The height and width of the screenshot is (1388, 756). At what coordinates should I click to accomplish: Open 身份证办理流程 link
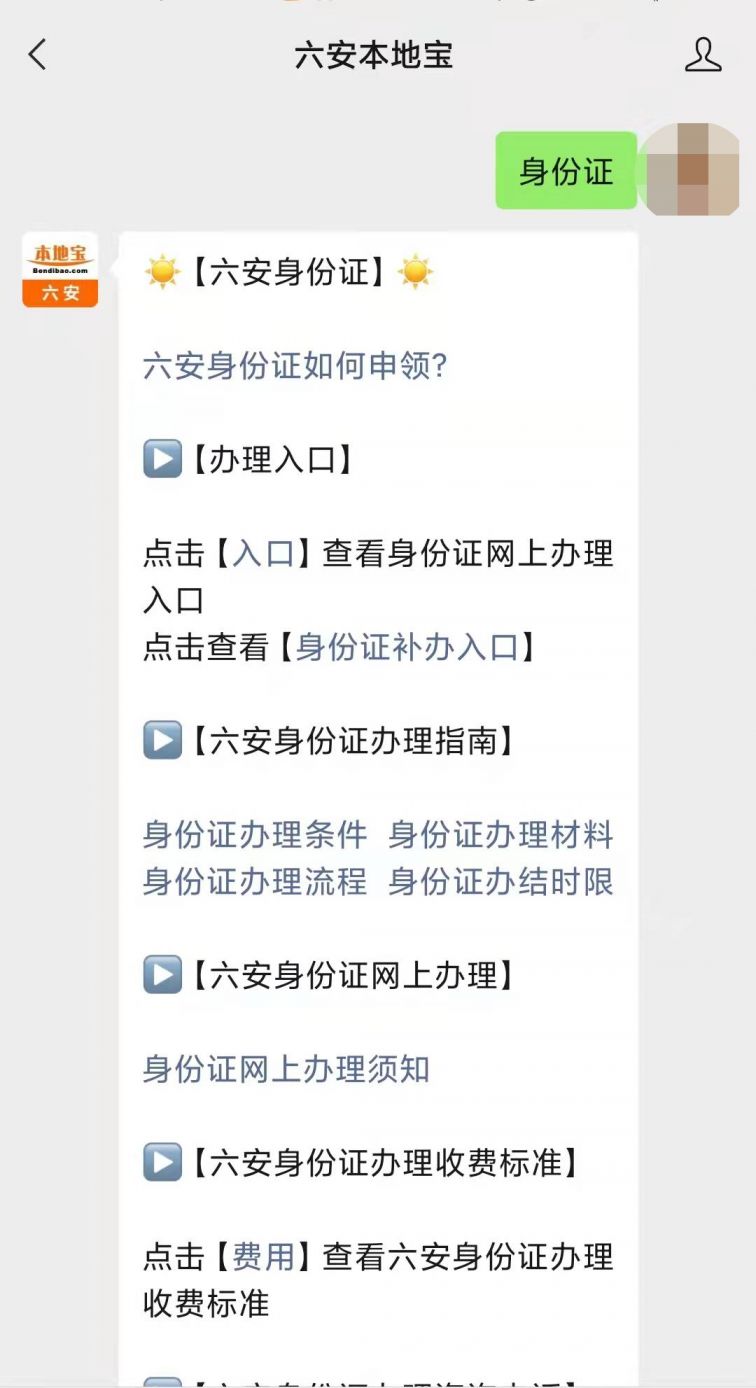tap(255, 882)
